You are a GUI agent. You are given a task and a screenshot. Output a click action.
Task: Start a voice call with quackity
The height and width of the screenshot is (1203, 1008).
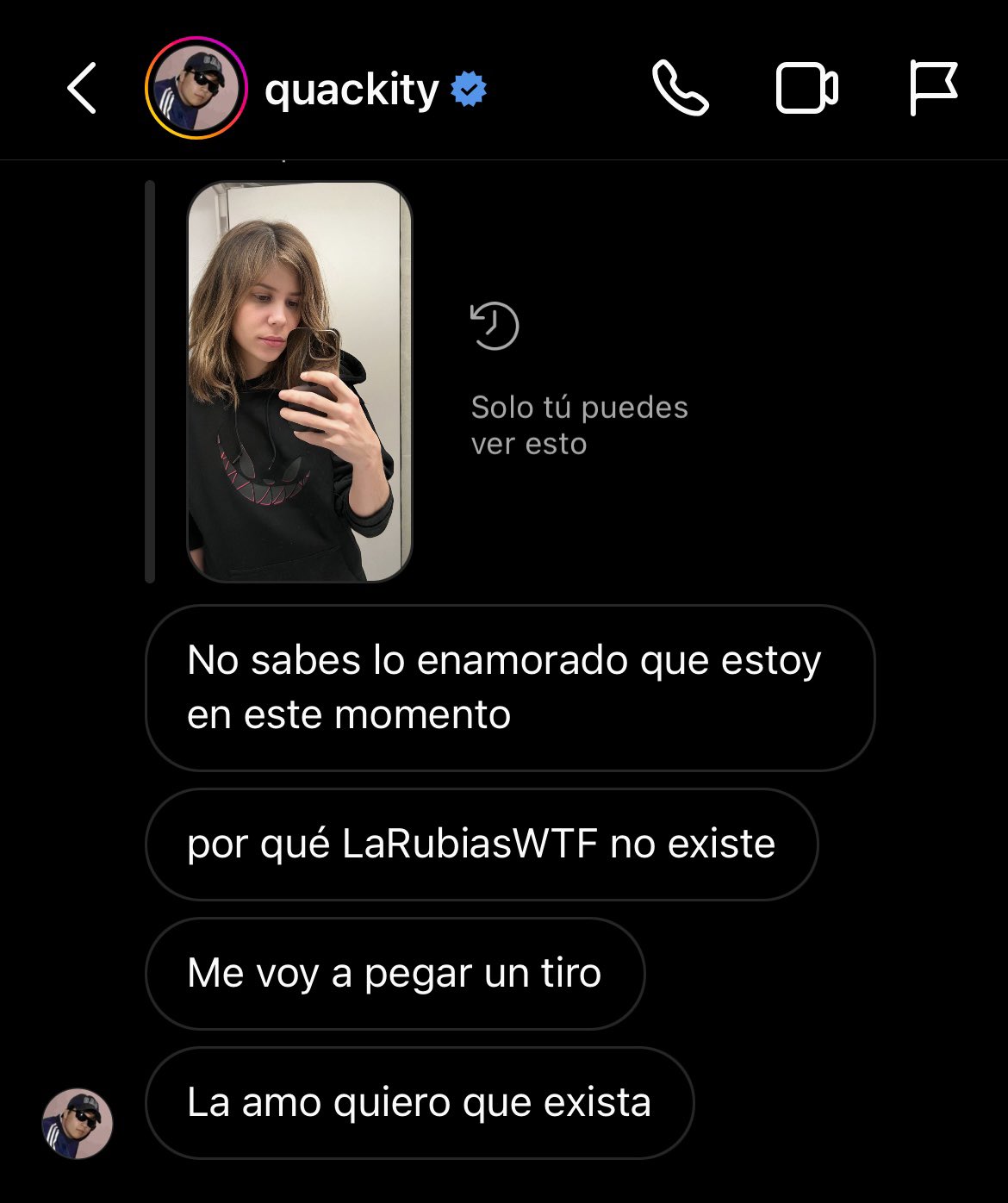point(681,88)
